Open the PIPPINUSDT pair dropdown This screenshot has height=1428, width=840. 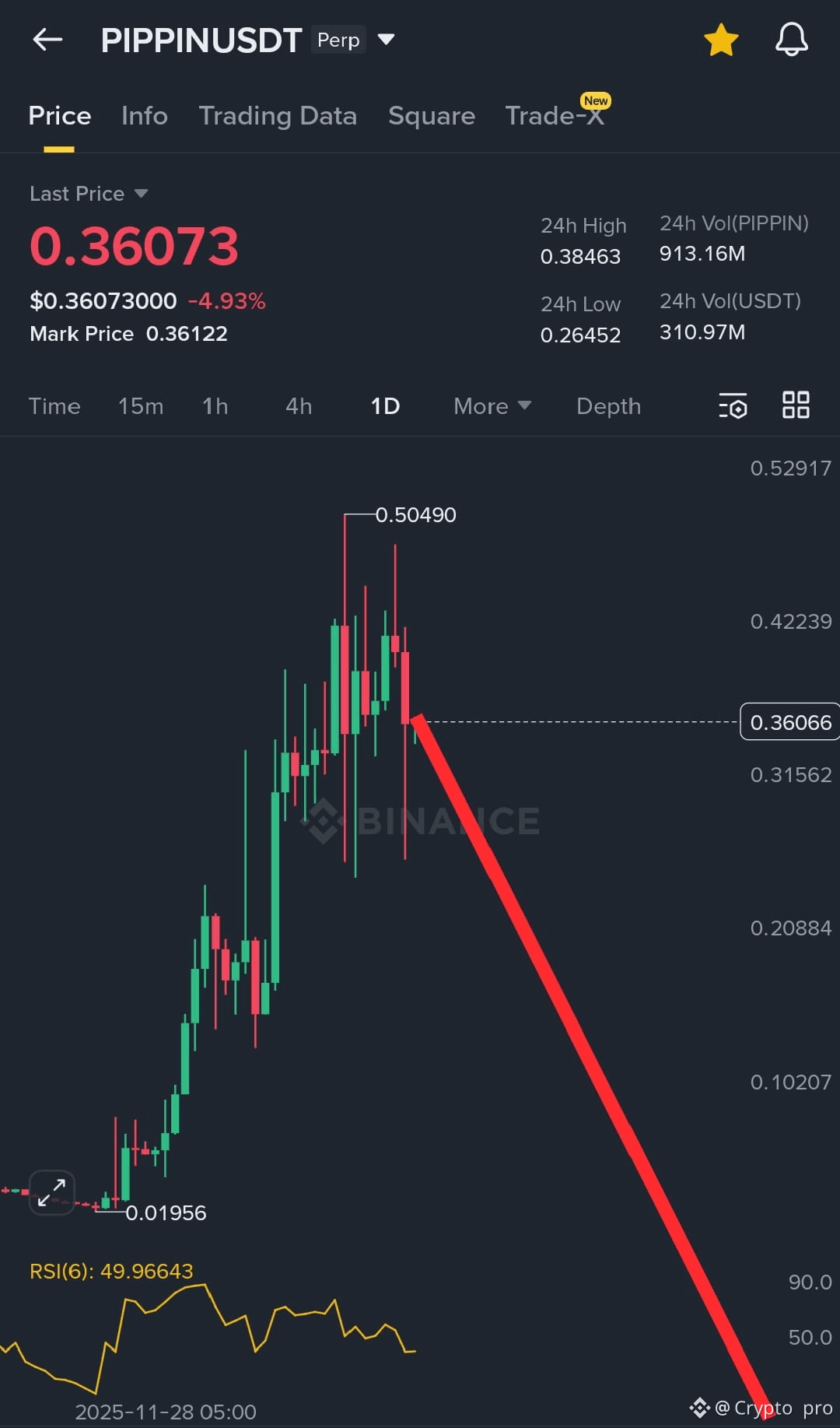[387, 40]
